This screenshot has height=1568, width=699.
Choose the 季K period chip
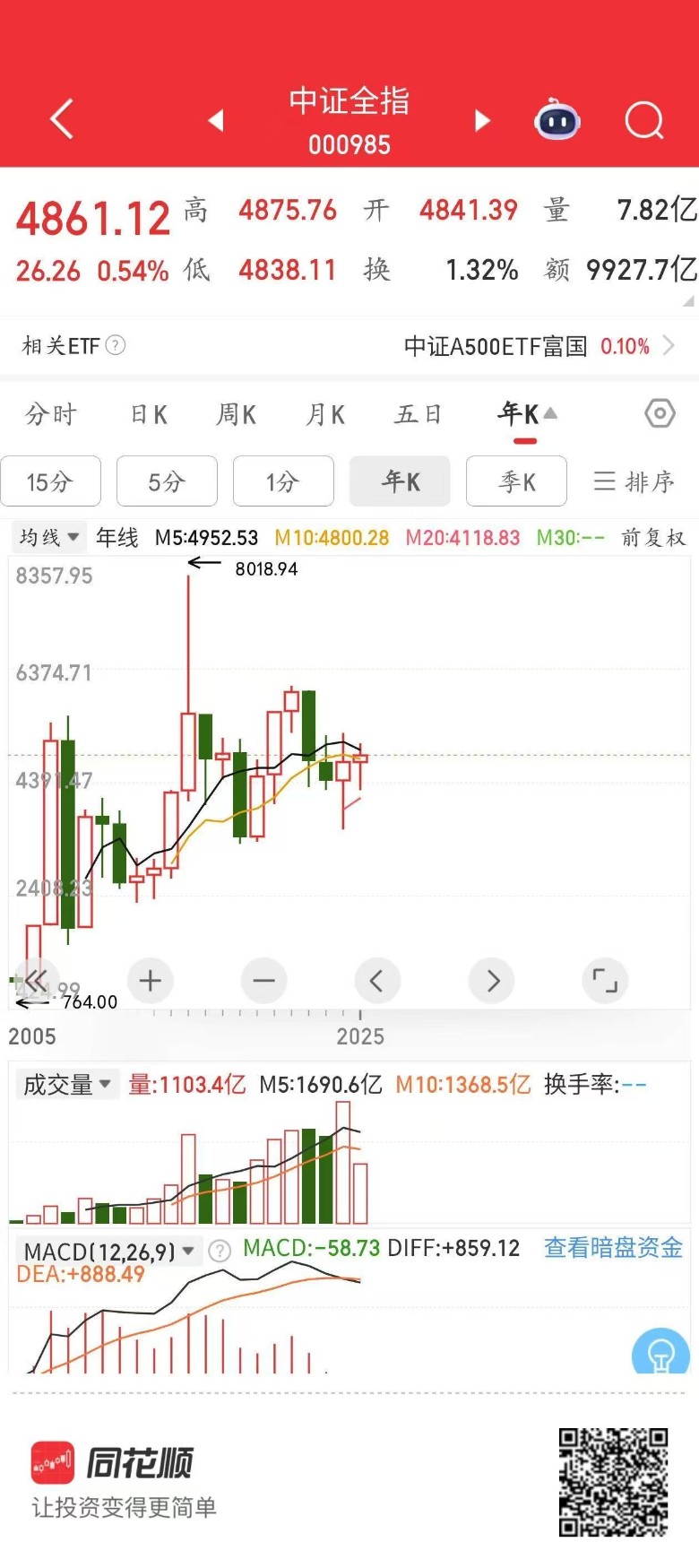click(x=516, y=481)
